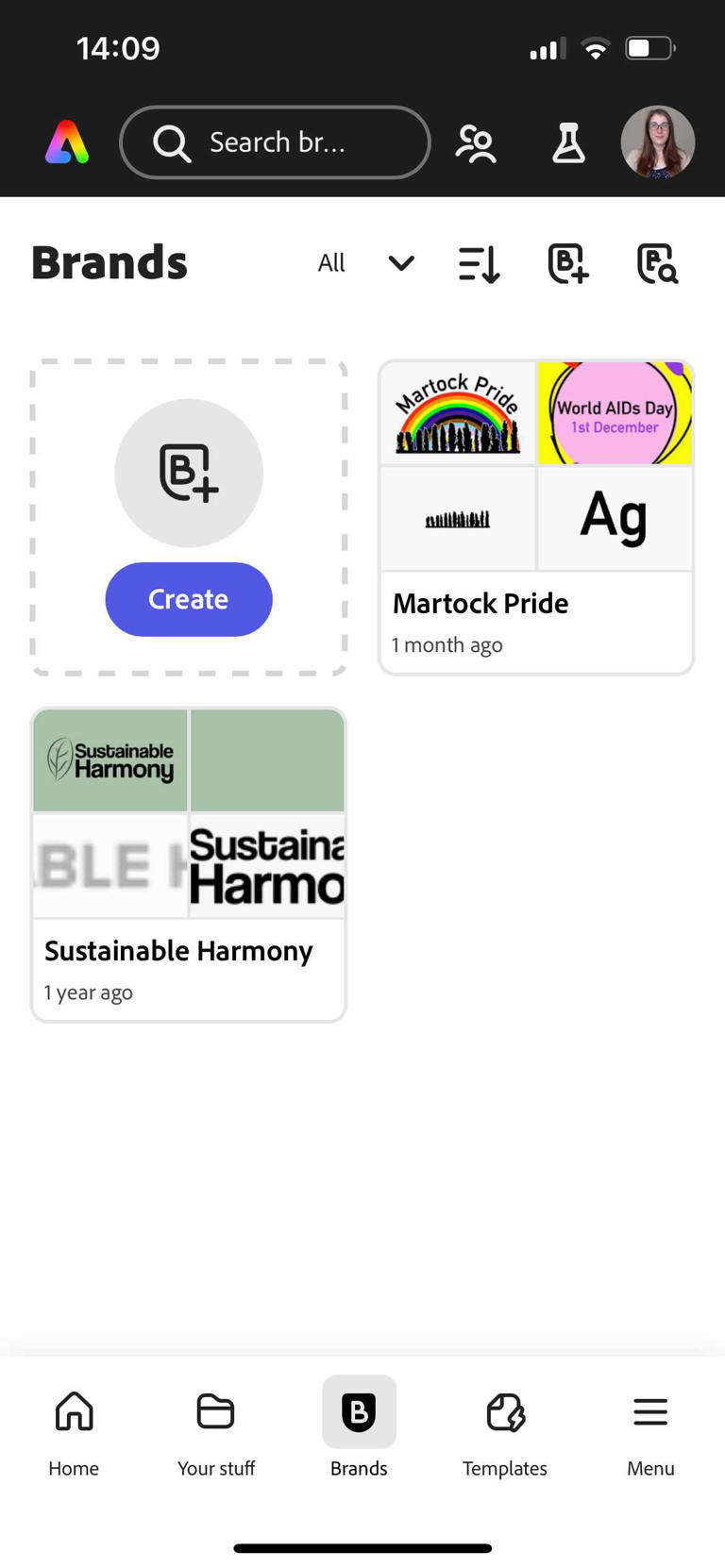Tap the dashed Create brand placeholder icon
Viewport: 725px width, 1568px height.
pyautogui.click(x=189, y=473)
